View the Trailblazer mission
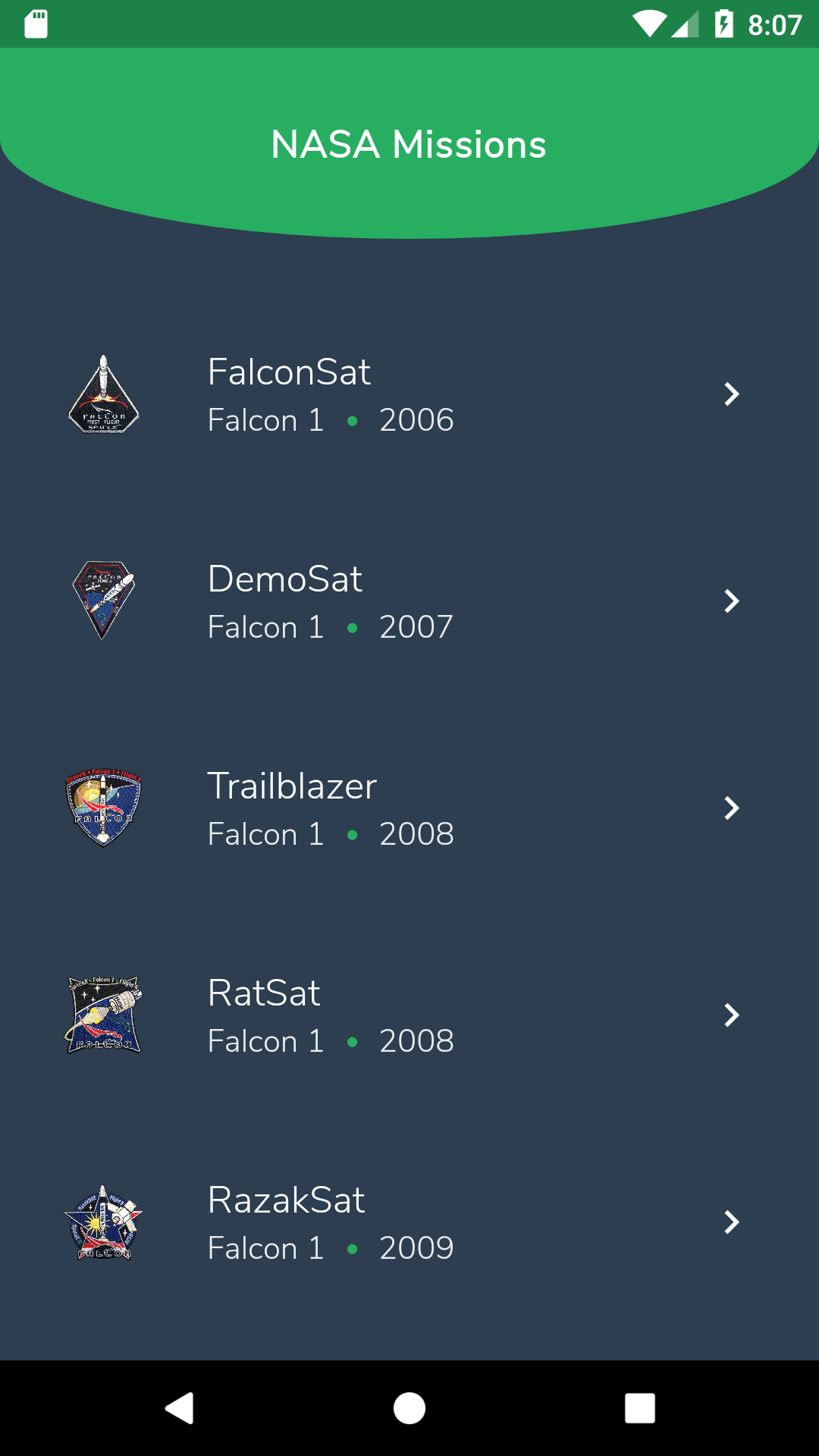 click(409, 808)
